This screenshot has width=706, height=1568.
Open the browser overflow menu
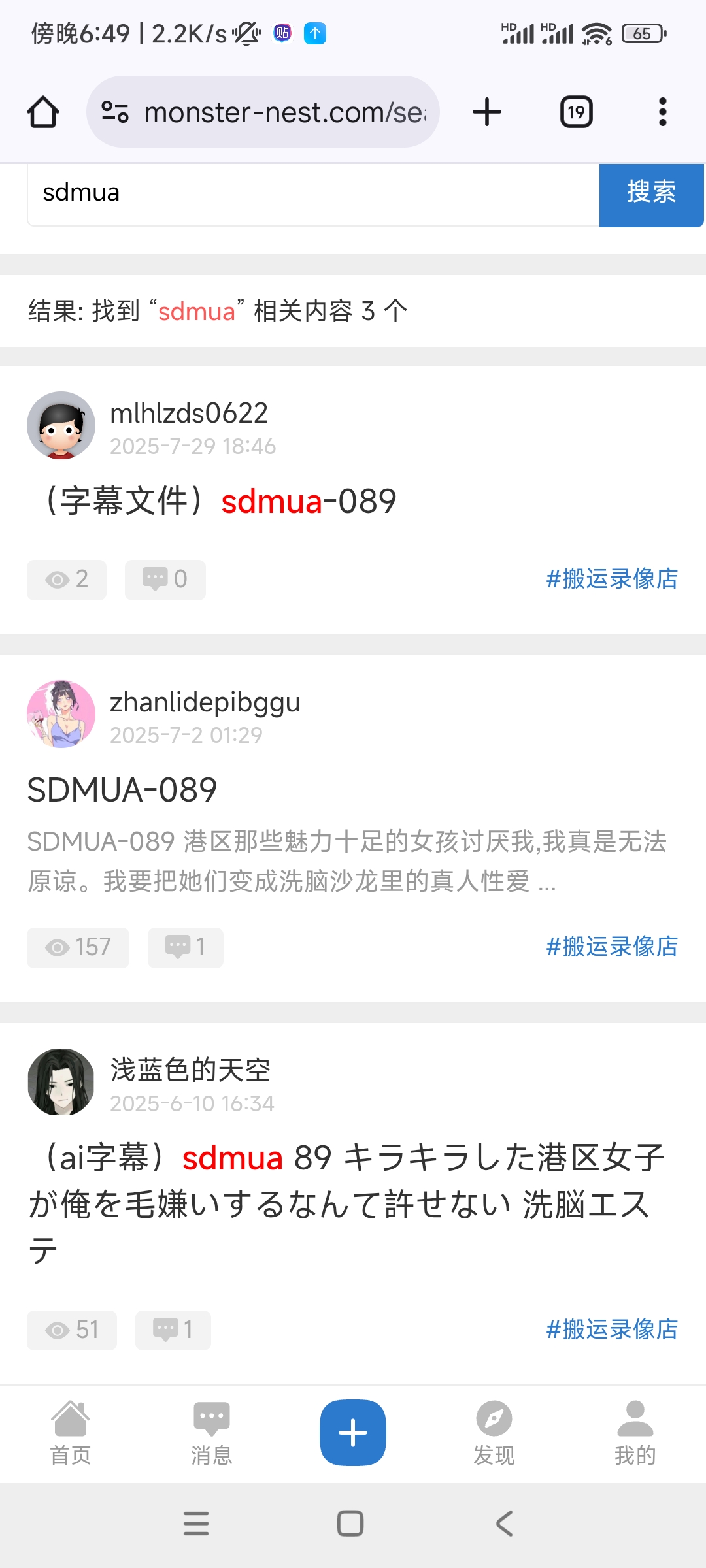(662, 112)
